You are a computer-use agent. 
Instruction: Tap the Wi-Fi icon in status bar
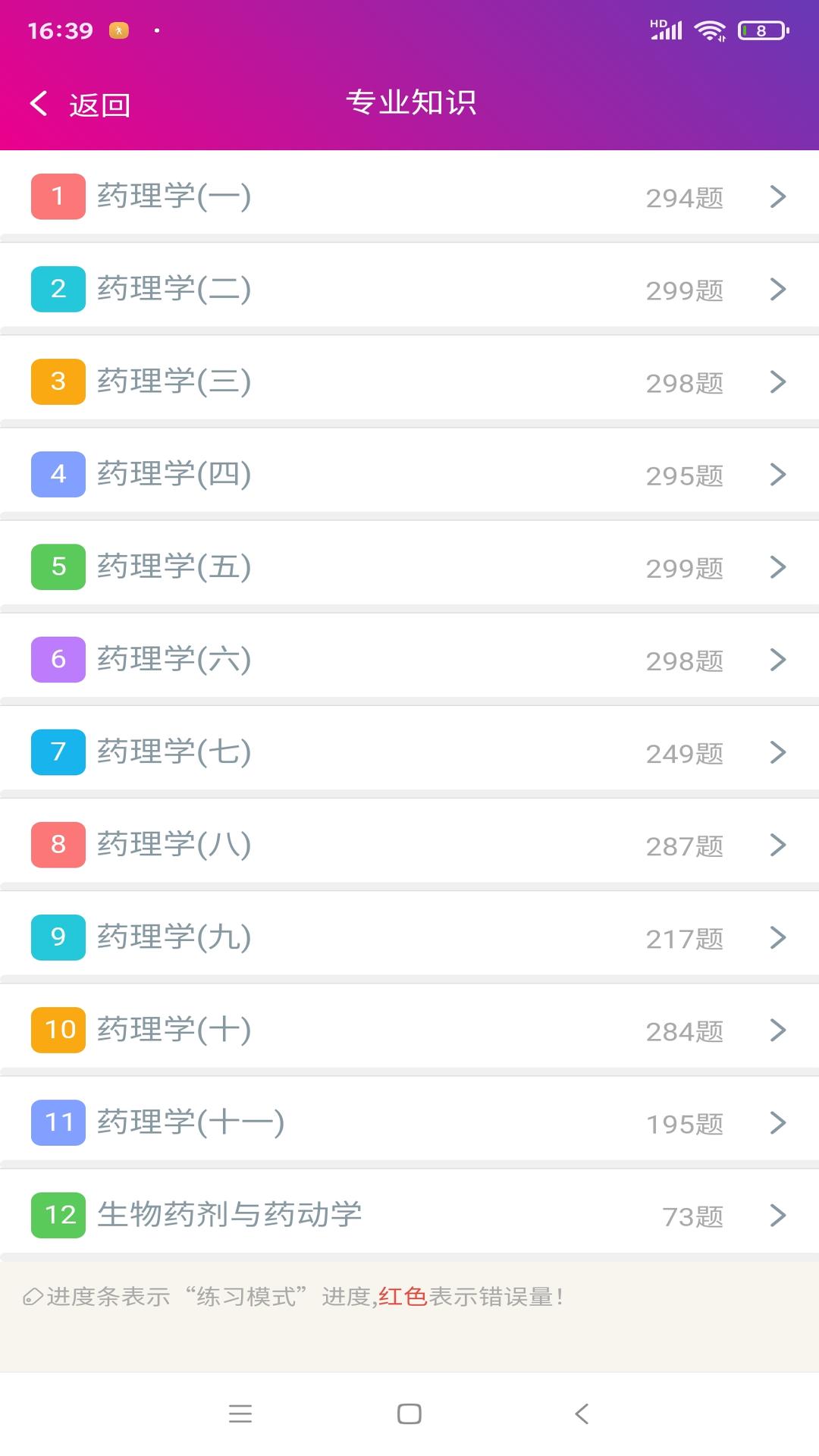click(709, 29)
